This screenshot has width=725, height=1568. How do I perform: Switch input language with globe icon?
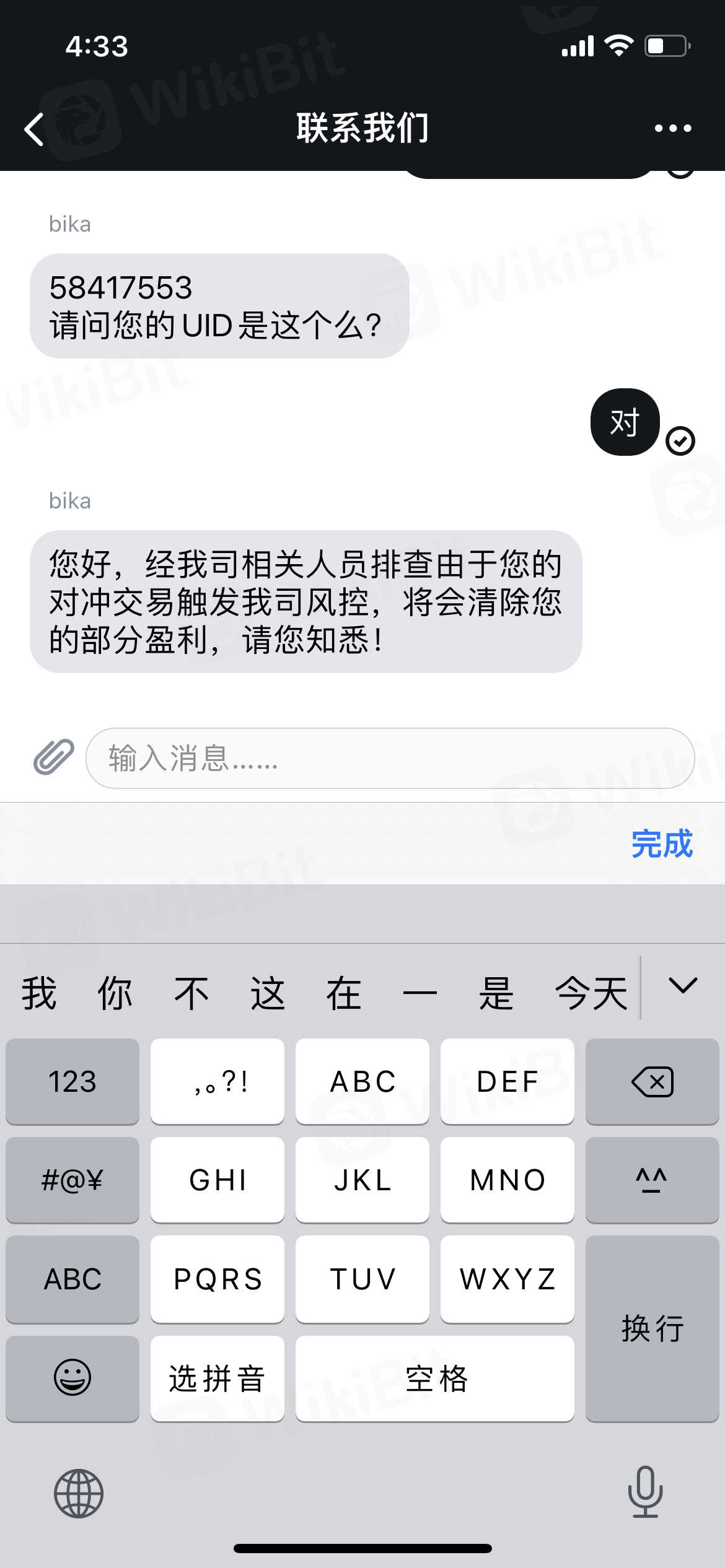click(79, 1493)
